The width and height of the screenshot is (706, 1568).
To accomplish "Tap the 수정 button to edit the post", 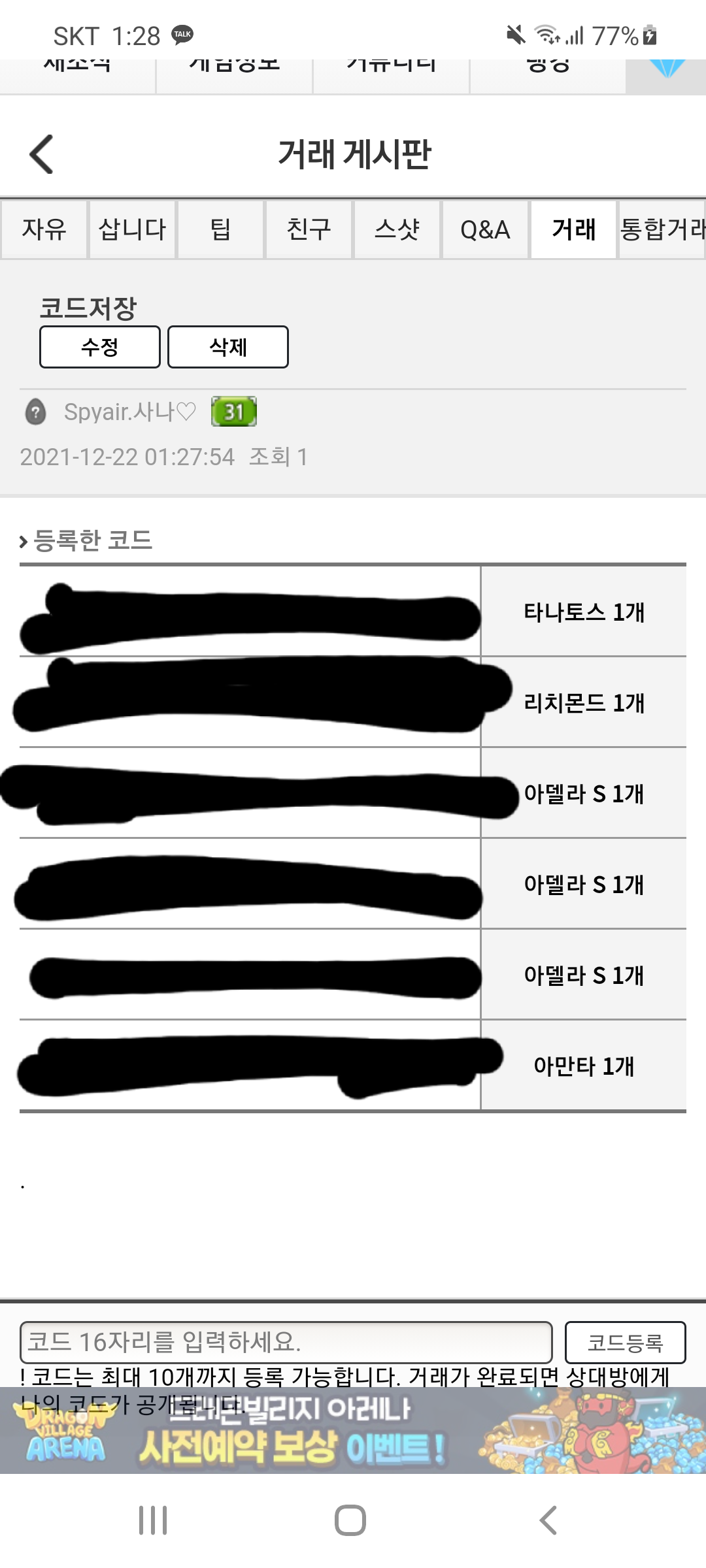I will pos(100,347).
